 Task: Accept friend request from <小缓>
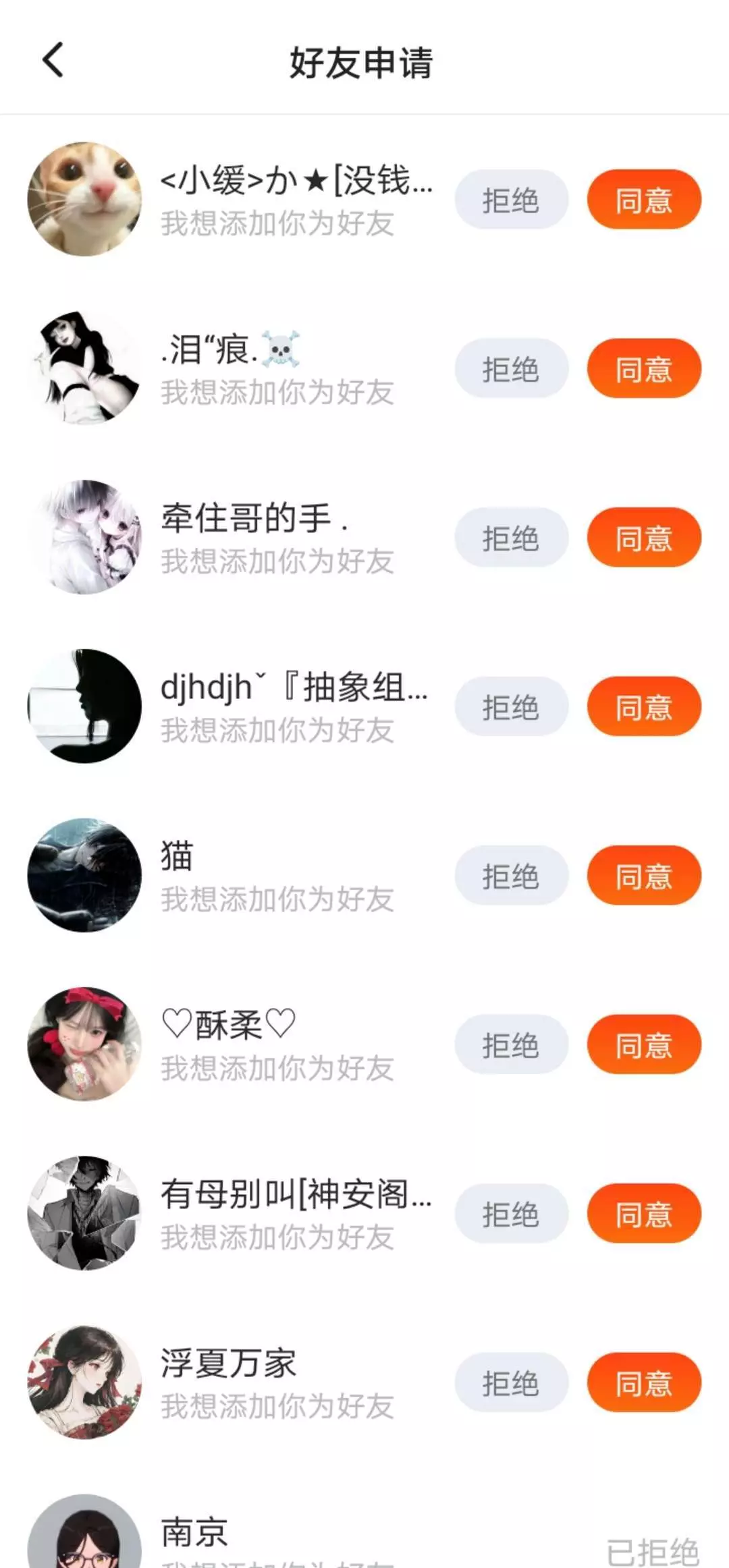pyautogui.click(x=644, y=200)
